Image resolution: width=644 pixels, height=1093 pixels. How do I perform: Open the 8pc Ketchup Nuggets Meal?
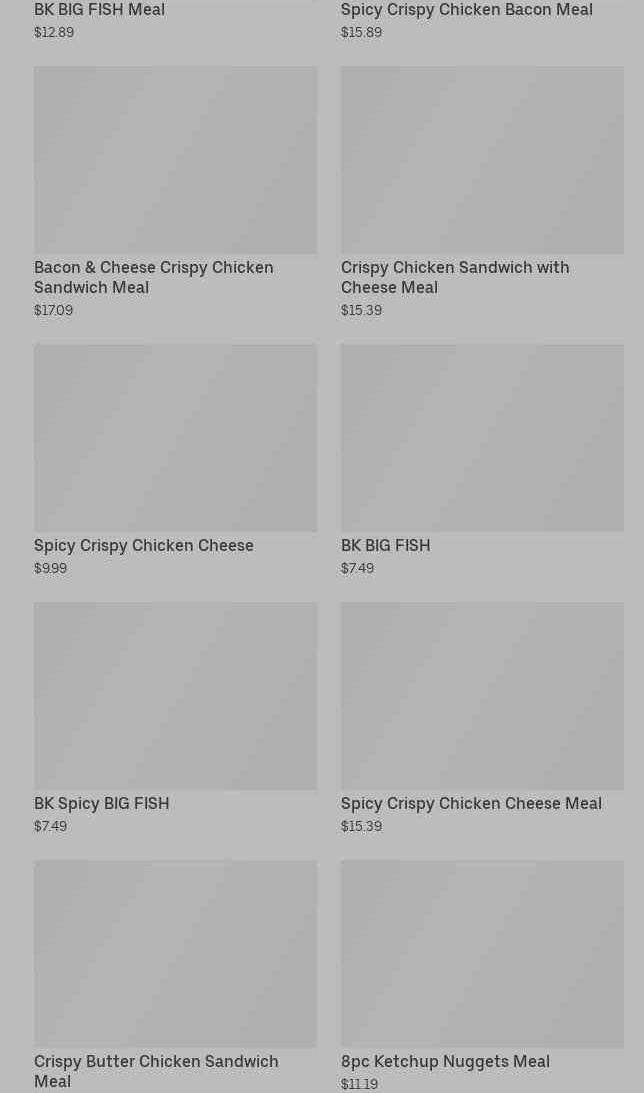[482, 954]
